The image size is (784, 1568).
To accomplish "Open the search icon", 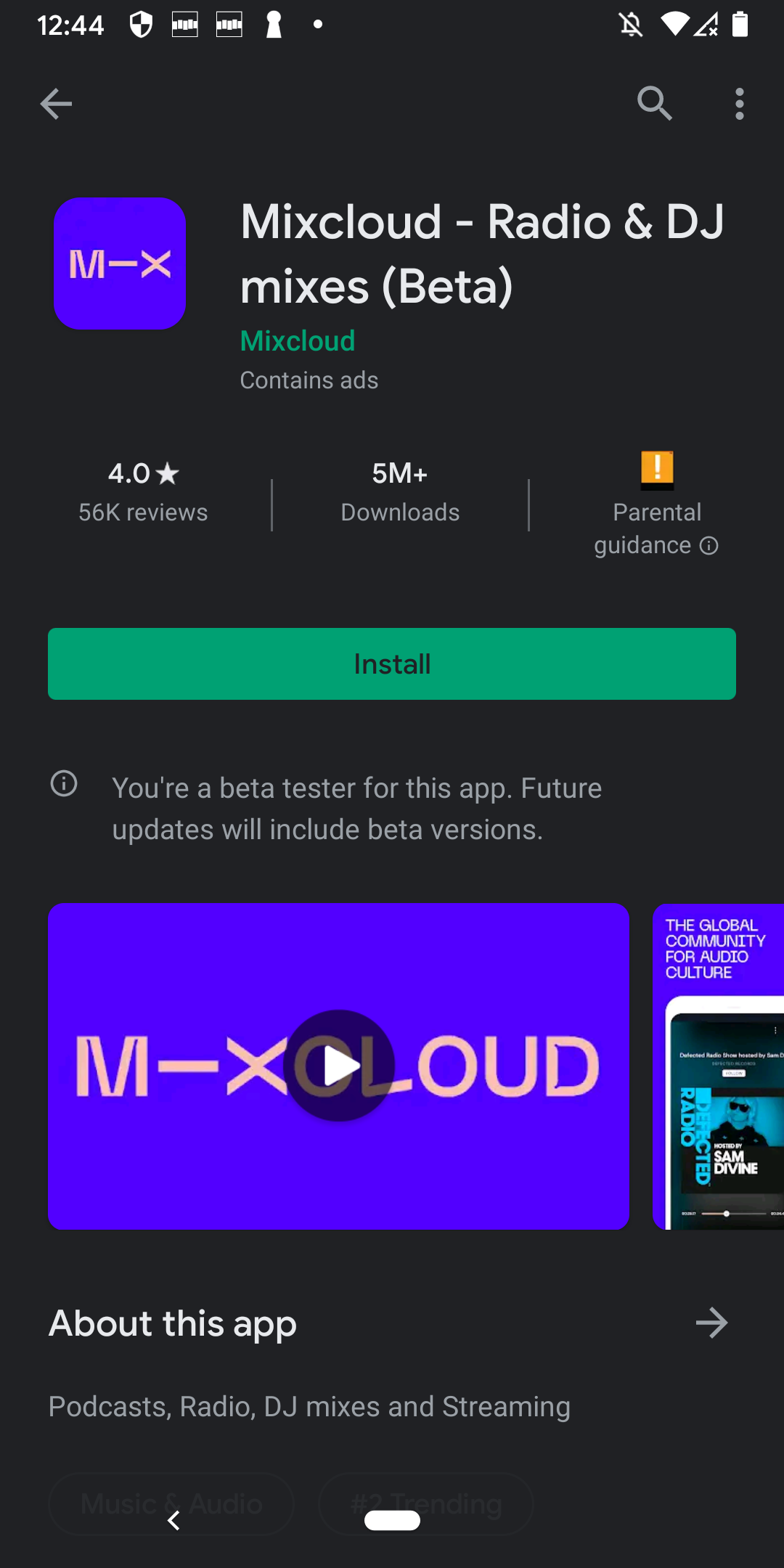I will (x=655, y=104).
